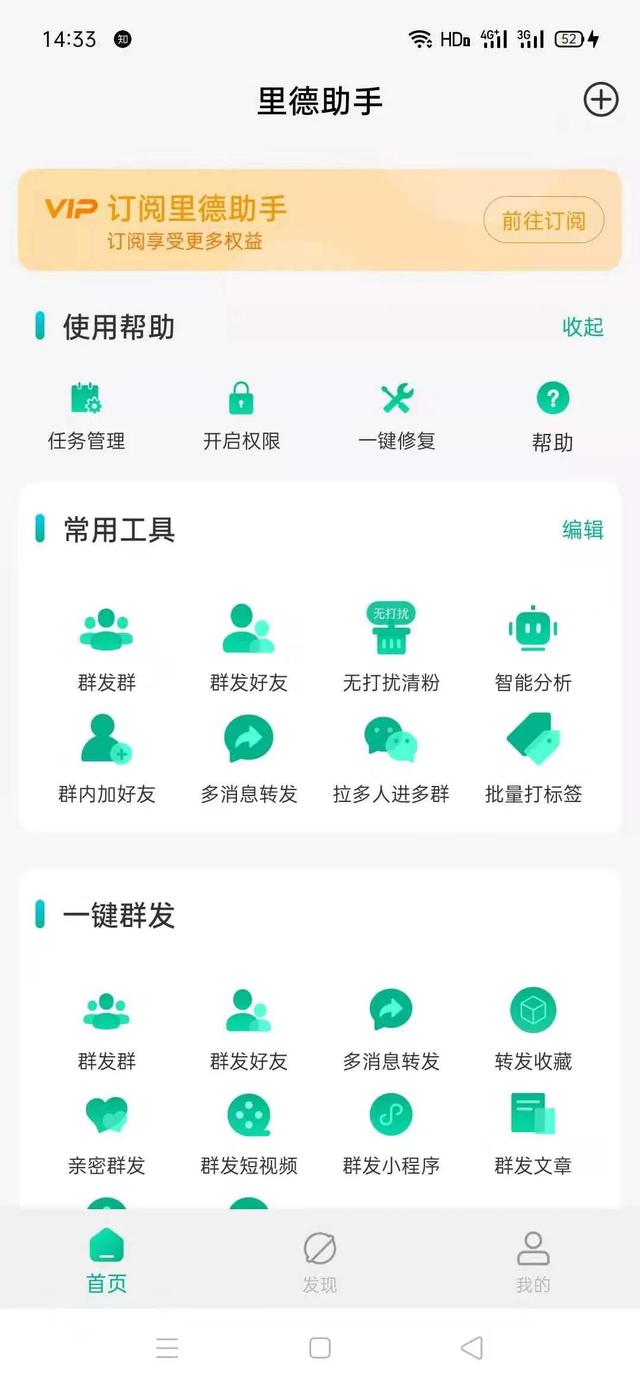
Task: Run 一键修复
Action: click(x=397, y=416)
